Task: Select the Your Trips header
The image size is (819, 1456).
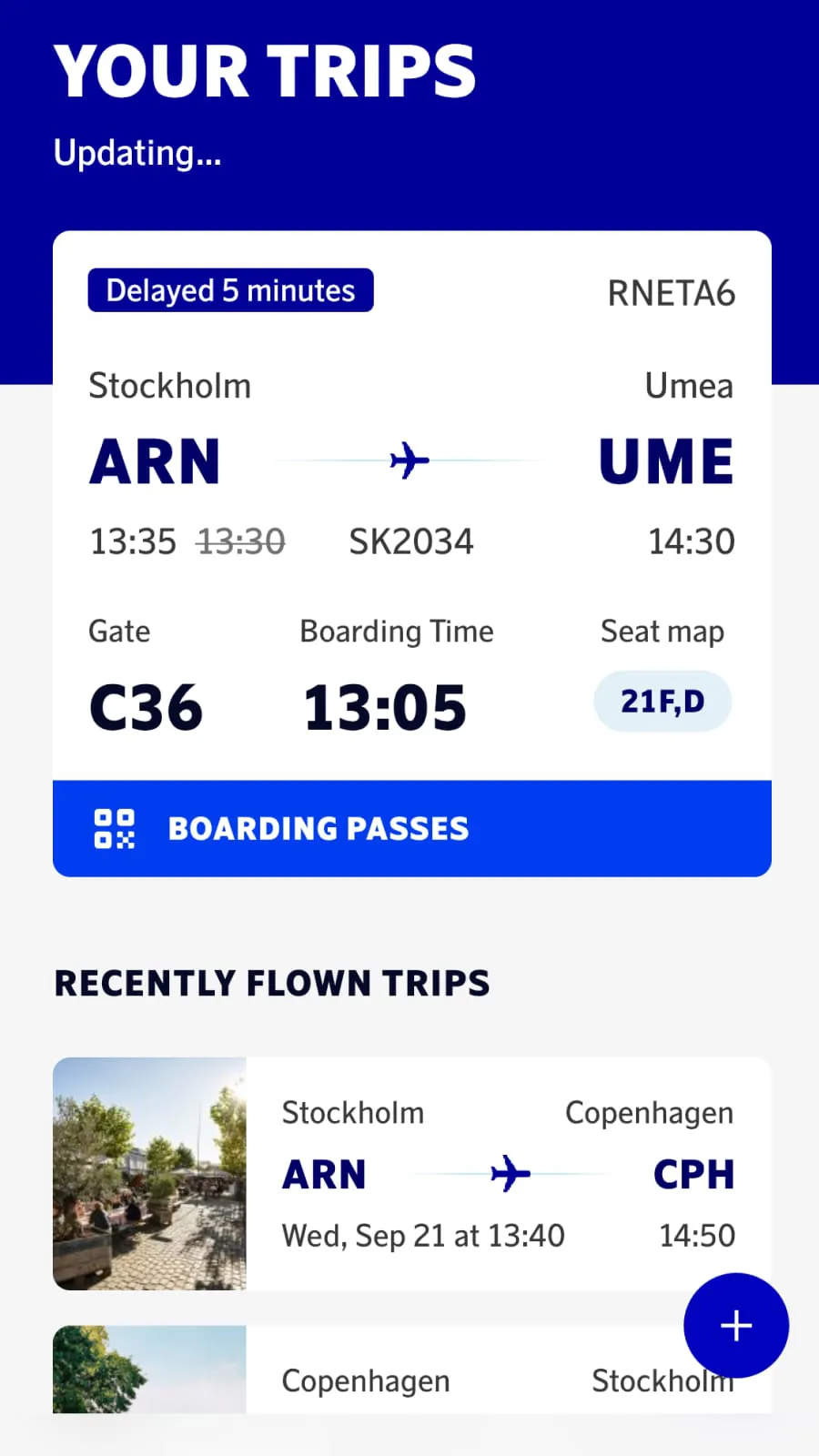Action: [x=265, y=71]
